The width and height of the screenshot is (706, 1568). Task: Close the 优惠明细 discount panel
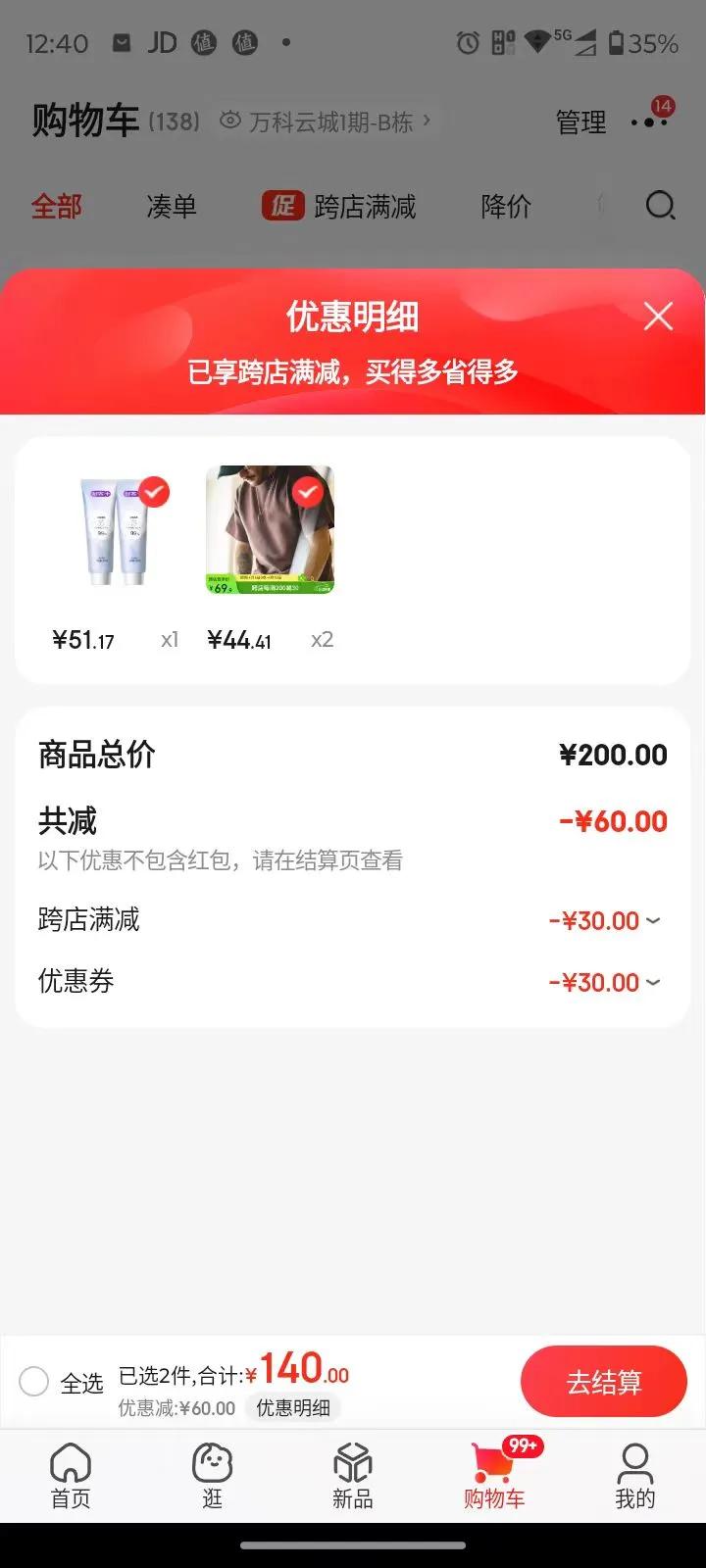tap(658, 316)
